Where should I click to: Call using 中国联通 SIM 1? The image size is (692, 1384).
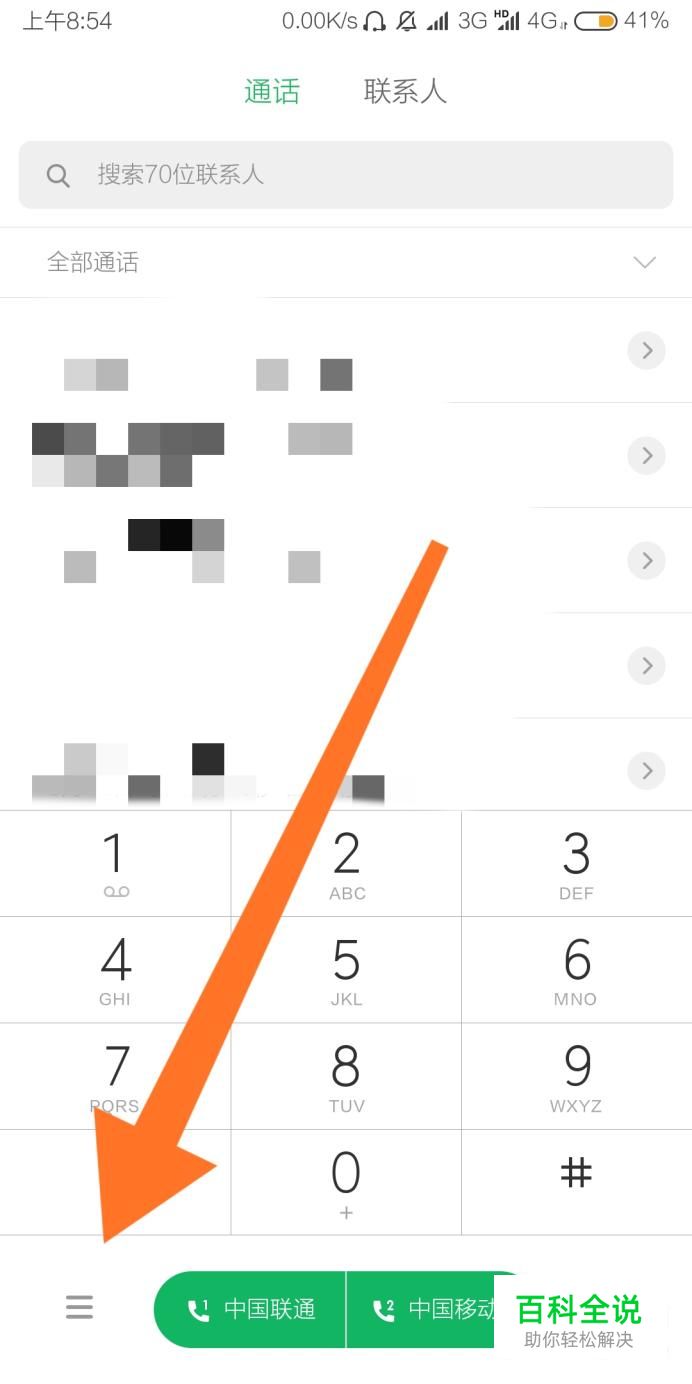pos(252,1309)
